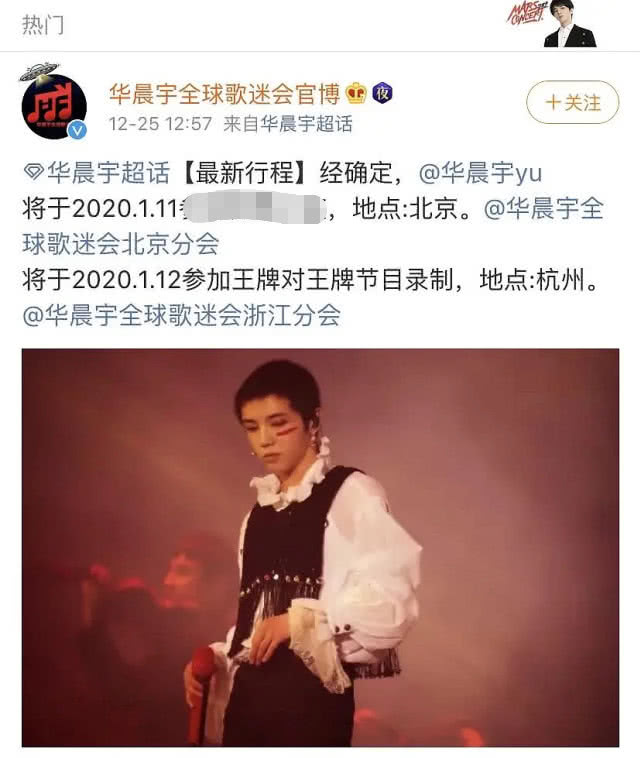Open the poster's profile avatar

tap(54, 105)
